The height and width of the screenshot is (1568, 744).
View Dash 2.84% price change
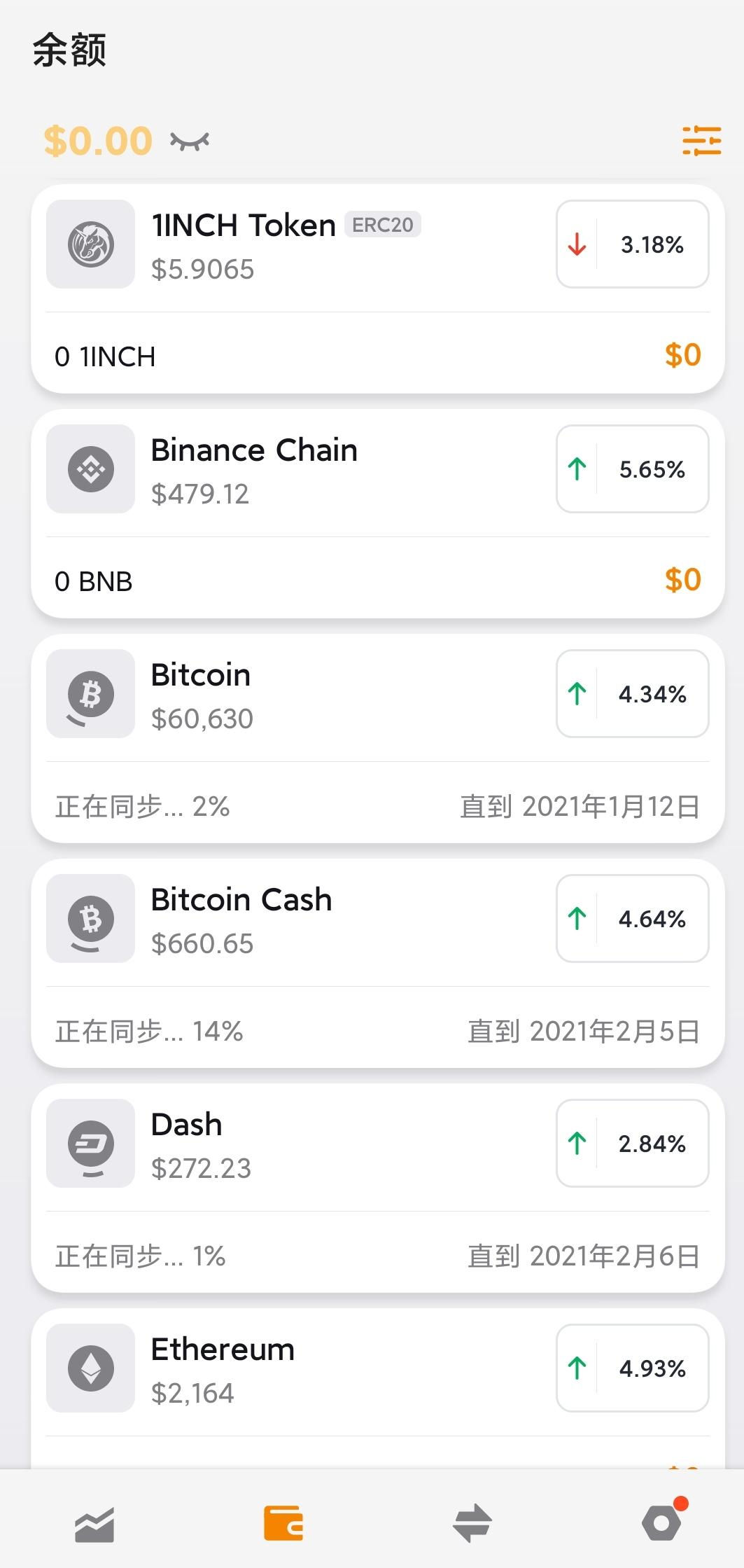(x=632, y=1144)
